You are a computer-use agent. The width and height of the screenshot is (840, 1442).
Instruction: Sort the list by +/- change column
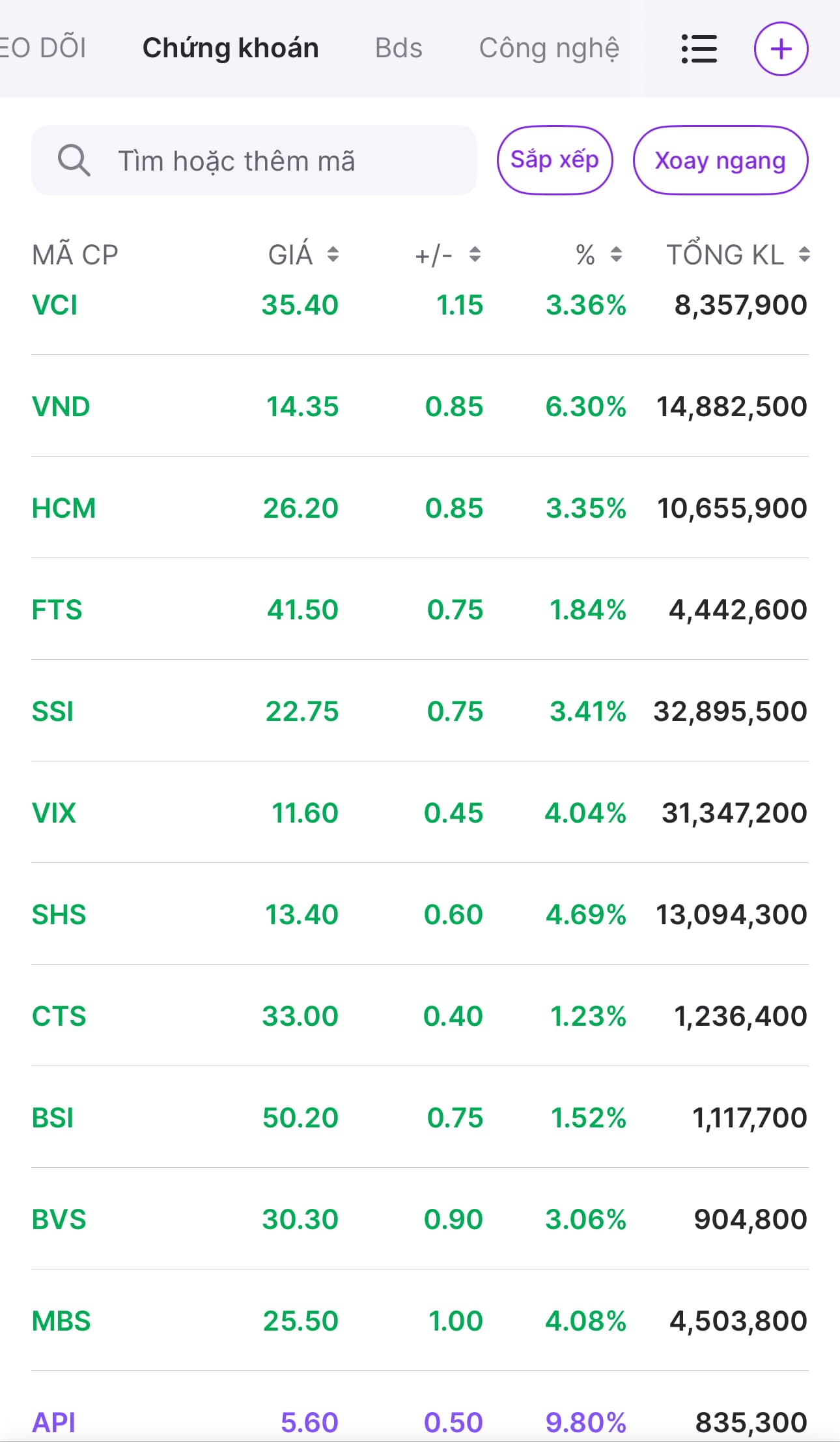click(448, 255)
